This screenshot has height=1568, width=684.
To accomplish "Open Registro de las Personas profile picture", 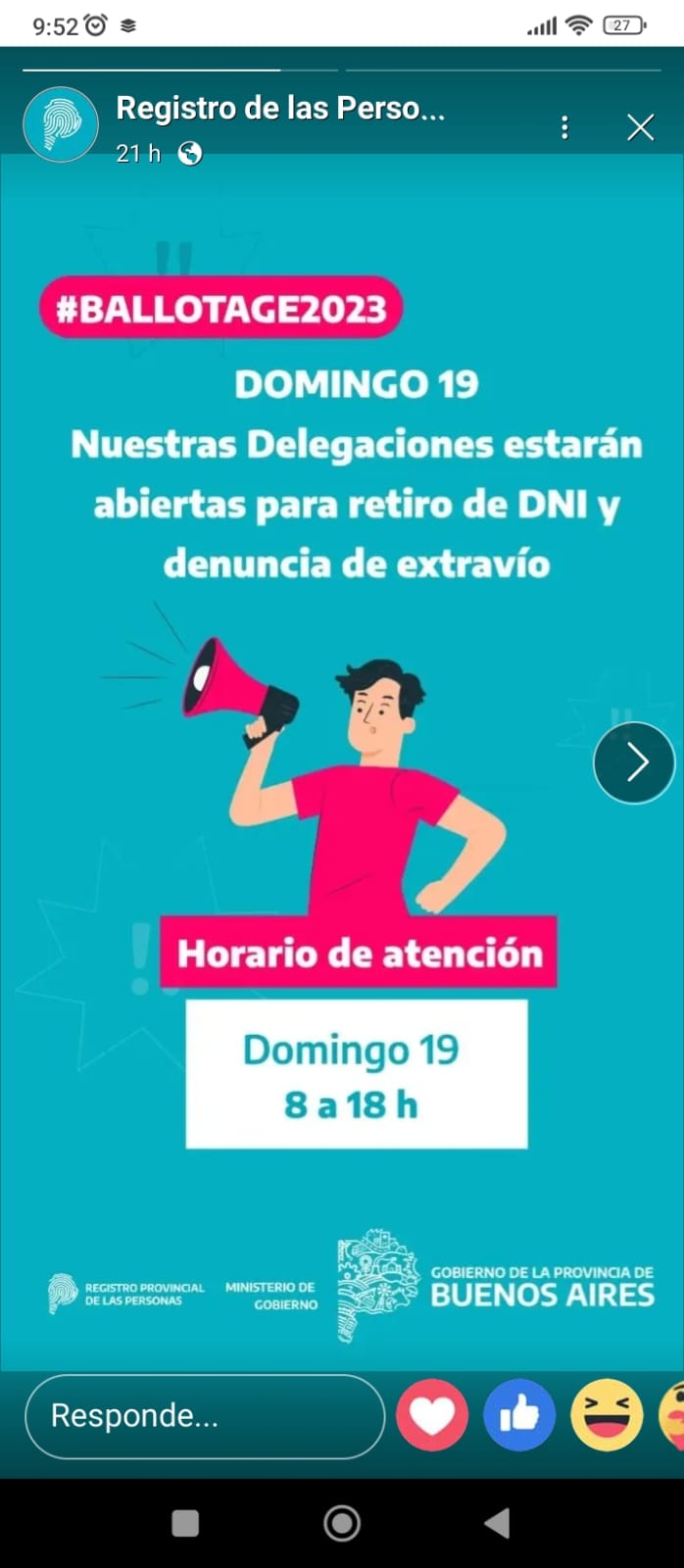I will coord(61,124).
